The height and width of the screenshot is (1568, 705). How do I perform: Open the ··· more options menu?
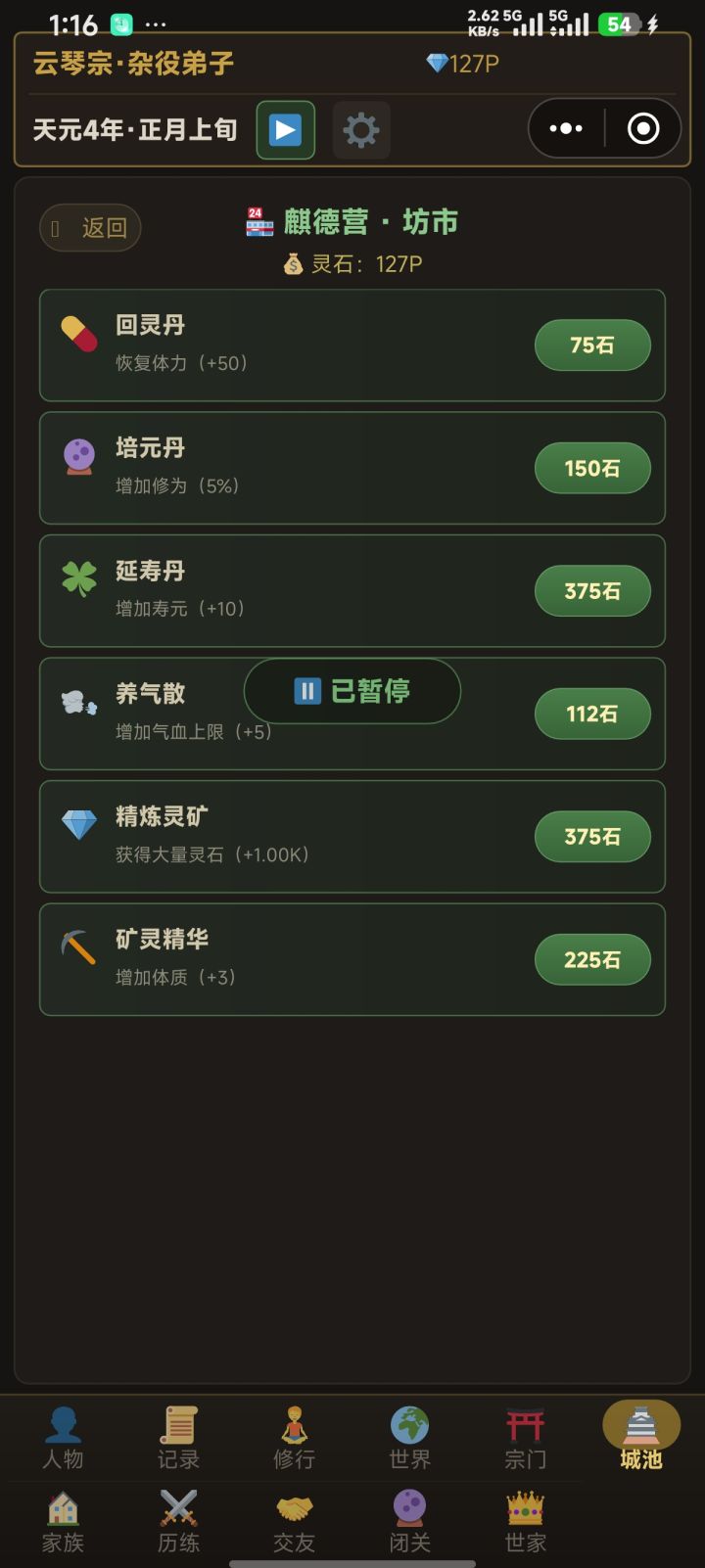tap(566, 128)
